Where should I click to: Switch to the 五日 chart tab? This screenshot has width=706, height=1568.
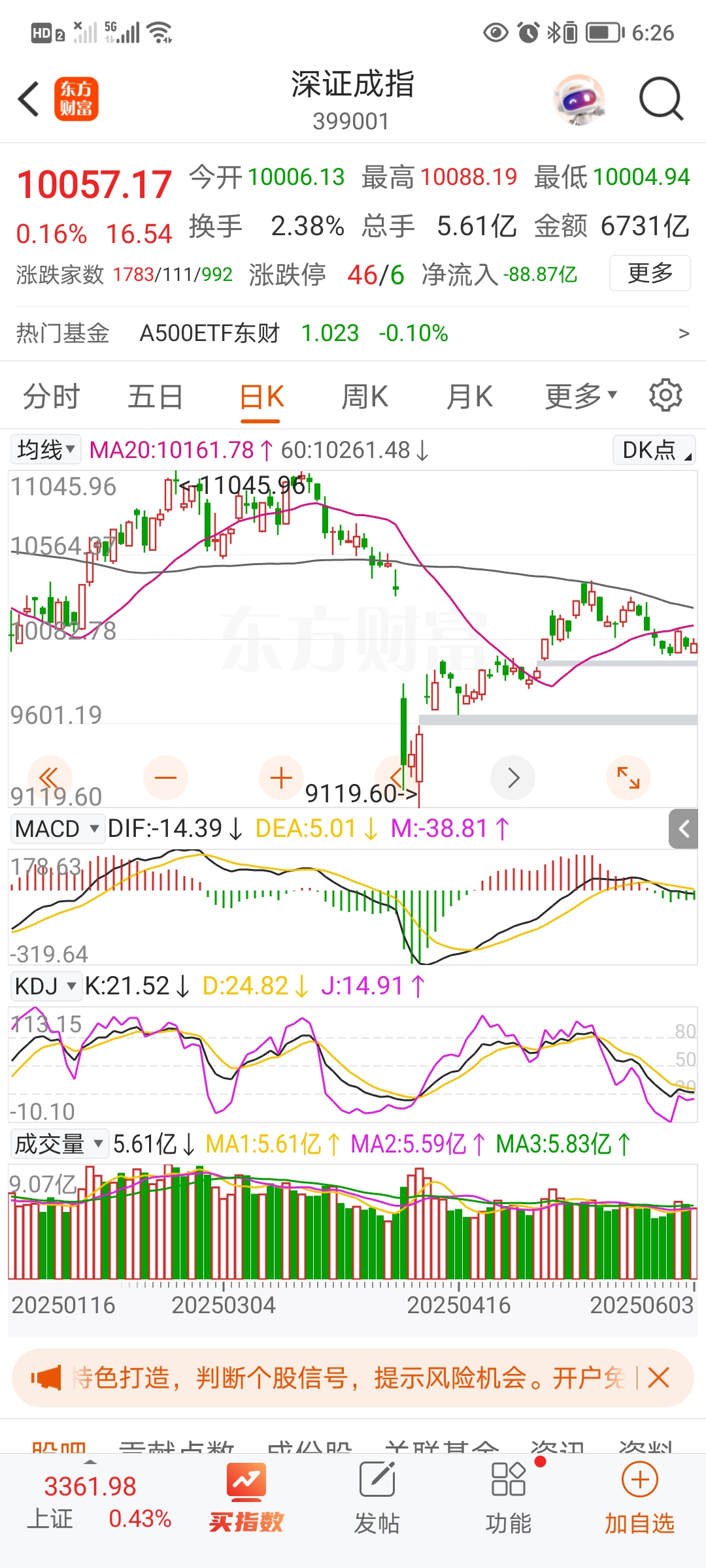(155, 397)
